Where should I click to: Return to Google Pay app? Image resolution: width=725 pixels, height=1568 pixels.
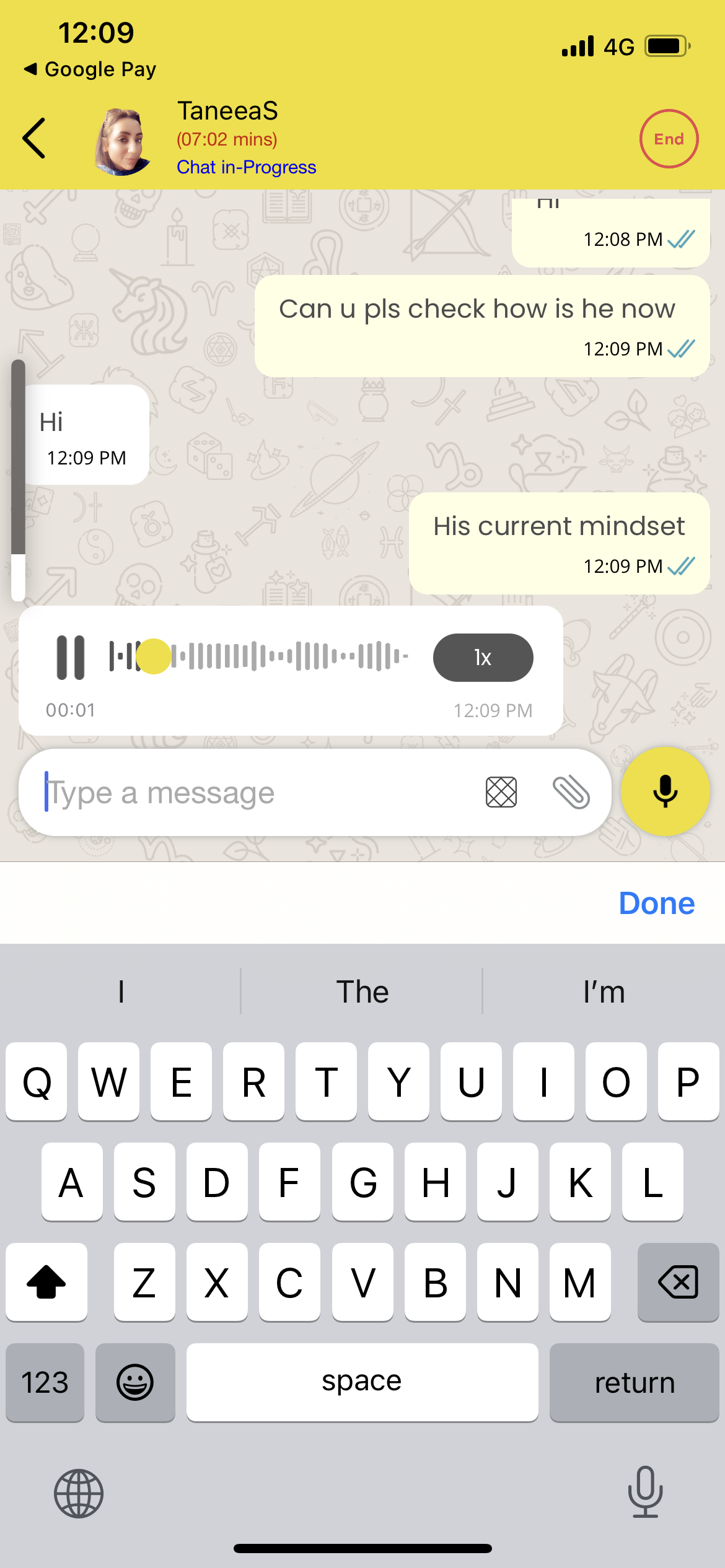[90, 69]
